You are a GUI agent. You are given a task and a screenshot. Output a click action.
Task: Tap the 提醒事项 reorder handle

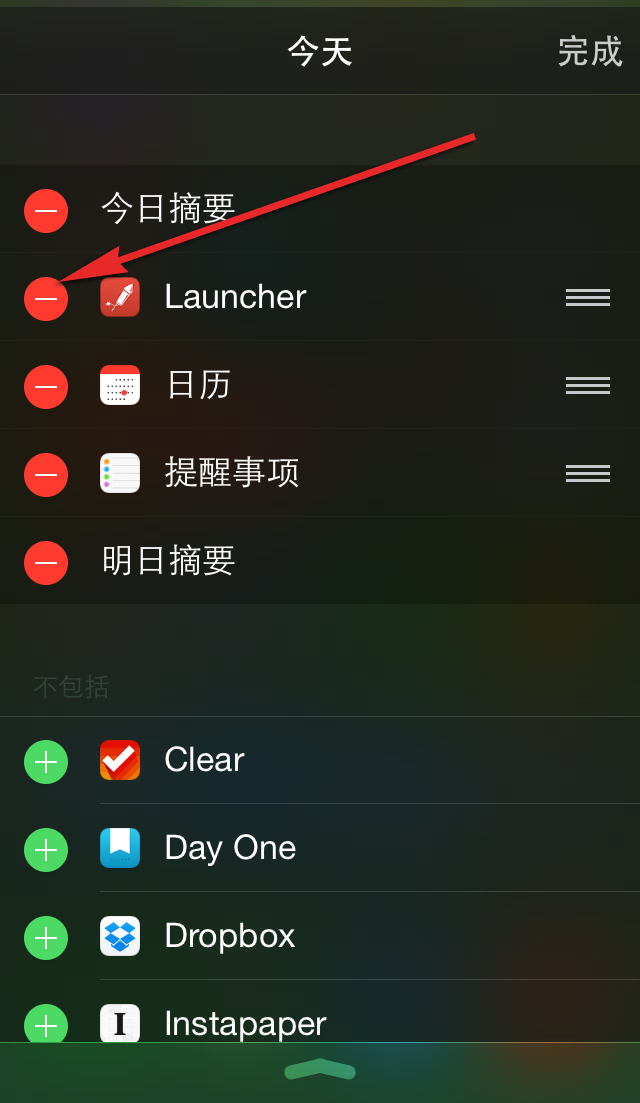tap(588, 473)
